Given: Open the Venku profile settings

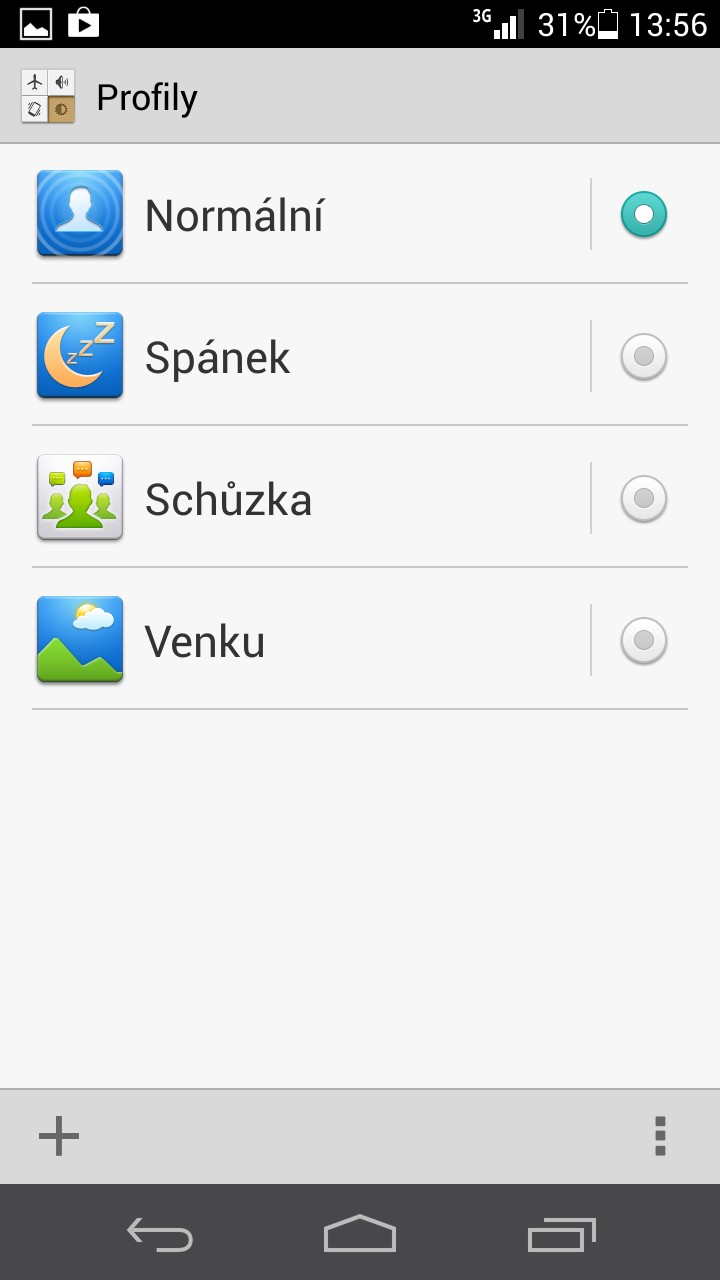Looking at the screenshot, I should (310, 640).
